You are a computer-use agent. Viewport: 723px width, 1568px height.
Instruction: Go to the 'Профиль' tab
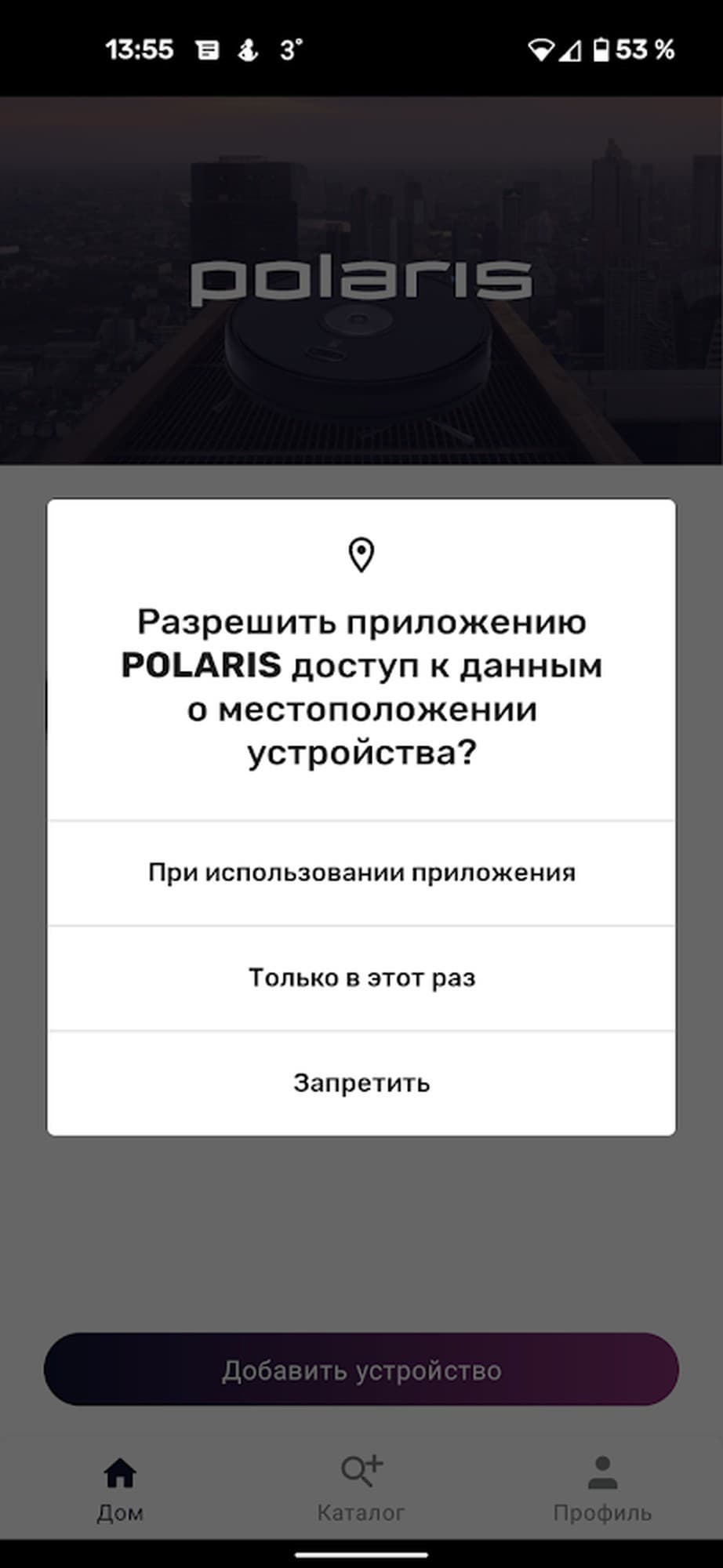coord(602,1488)
